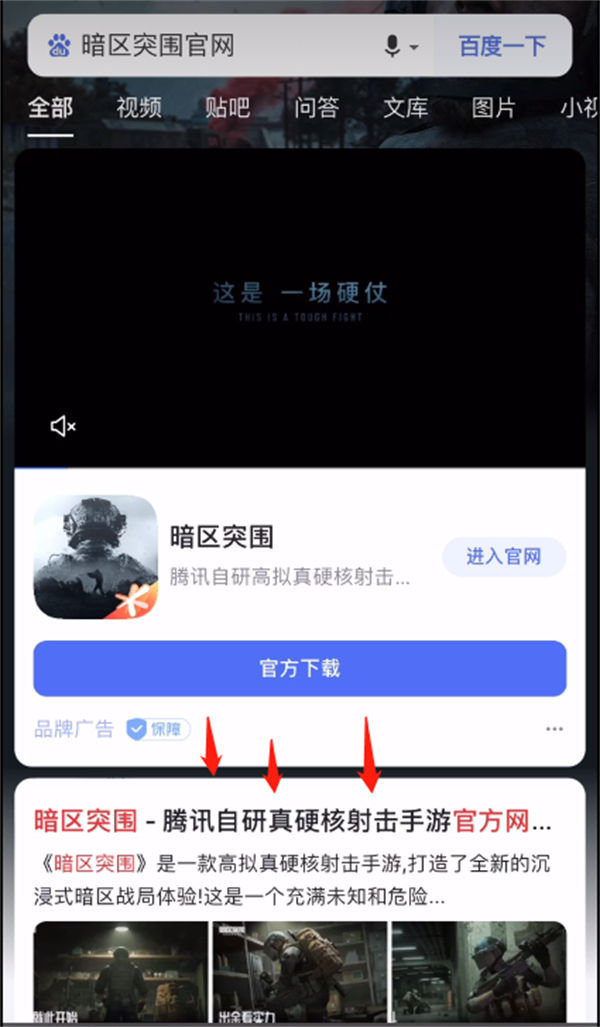Switch to the 问答 tab
This screenshot has height=1027, width=600.
[x=316, y=108]
